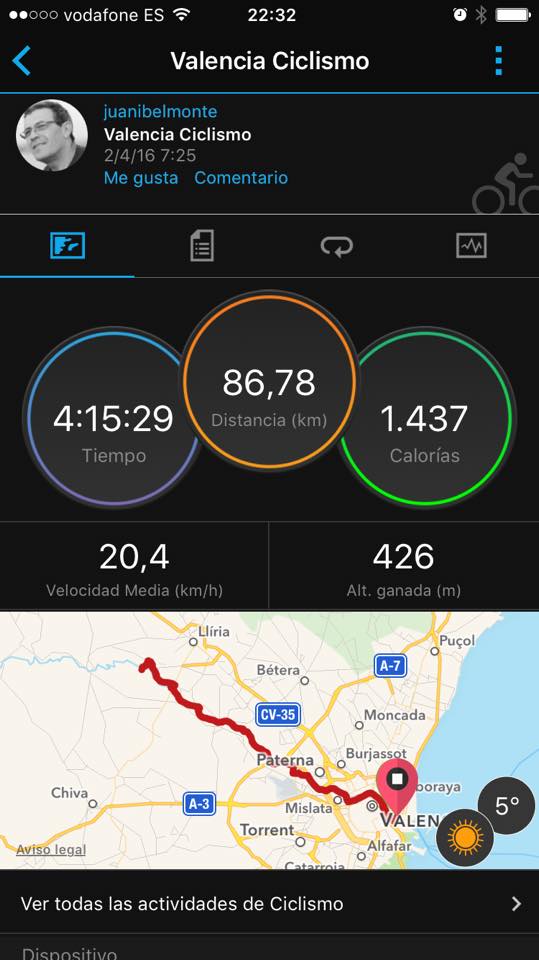Open Aviso legal link on the map
The image size is (539, 960).
pyautogui.click(x=51, y=850)
